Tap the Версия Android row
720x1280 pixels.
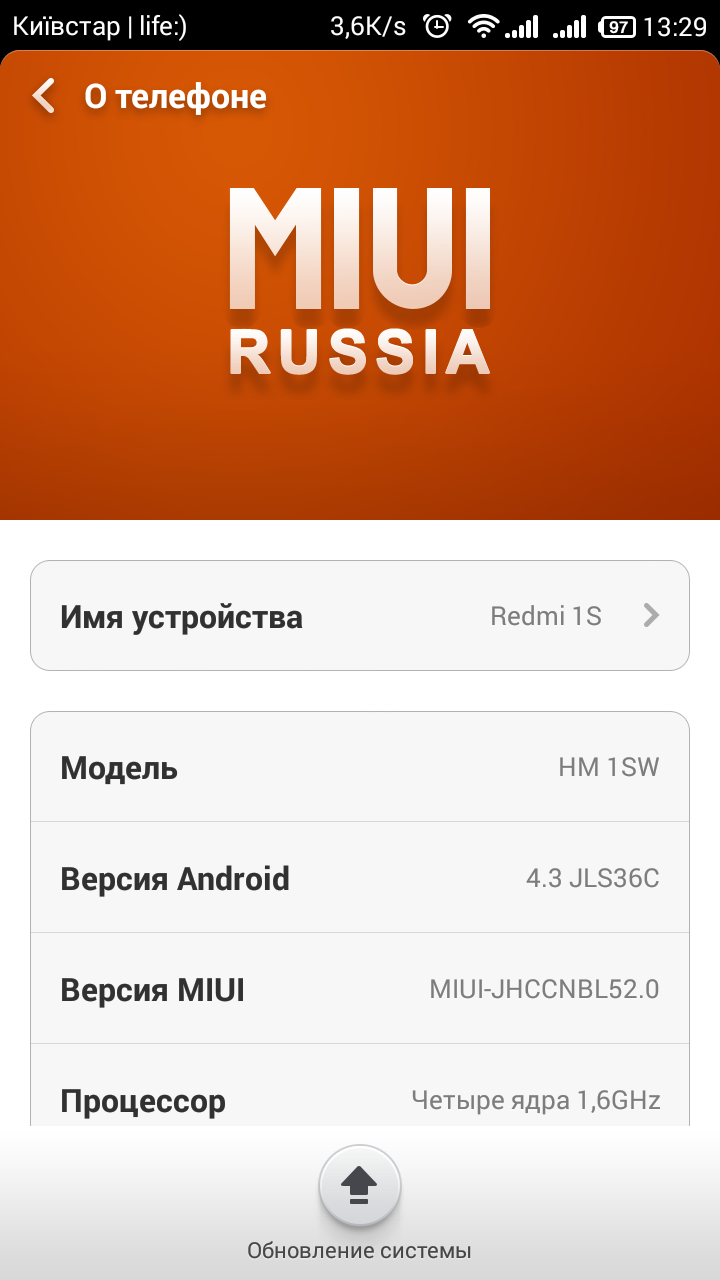click(360, 878)
